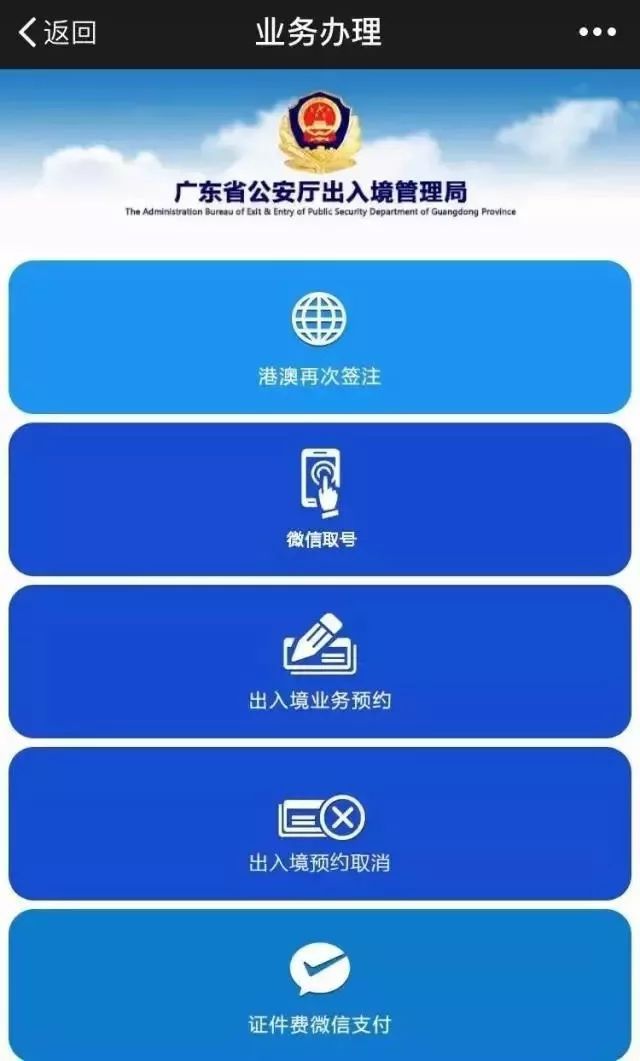Viewport: 640px width, 1061px height.
Task: Tap 出入境预约取消 to cancel appointment
Action: pos(320,823)
